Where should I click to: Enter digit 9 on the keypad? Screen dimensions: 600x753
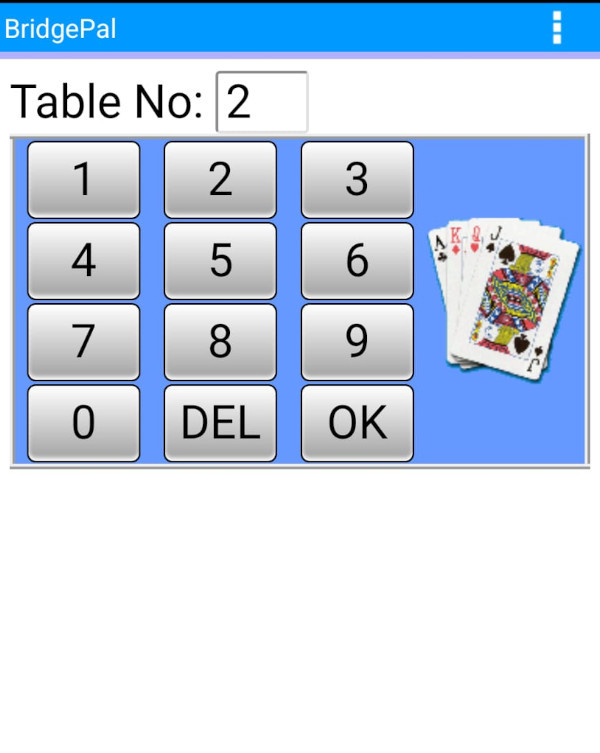pos(357,342)
